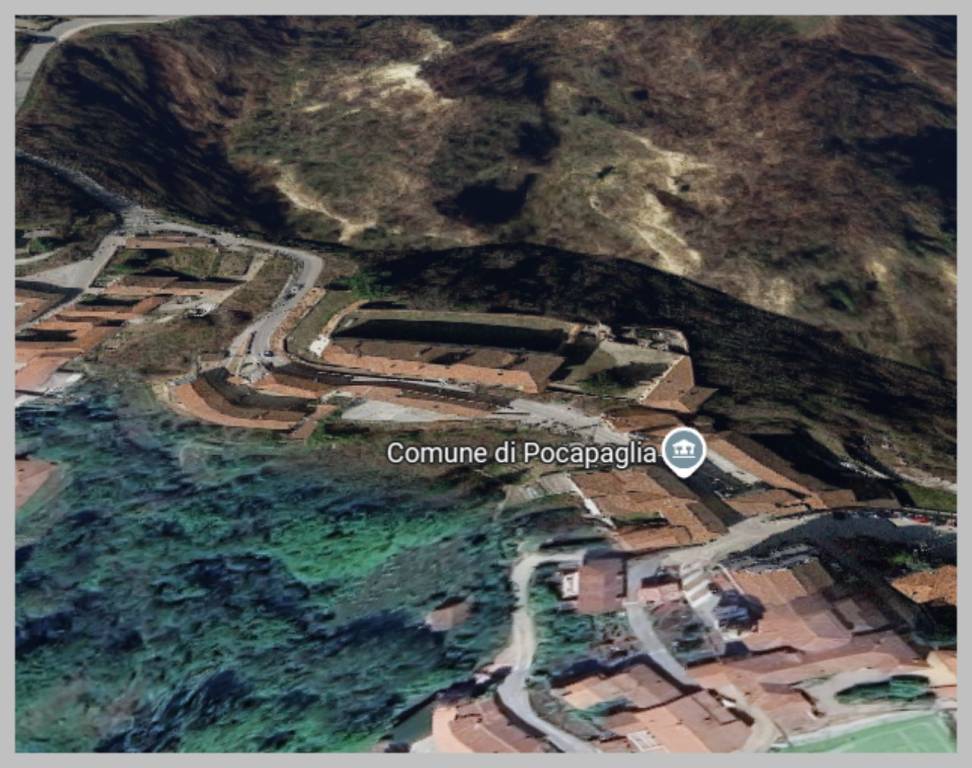Open the Comune di Pocapaglia map marker
This screenshot has width=972, height=768.
[x=684, y=450]
